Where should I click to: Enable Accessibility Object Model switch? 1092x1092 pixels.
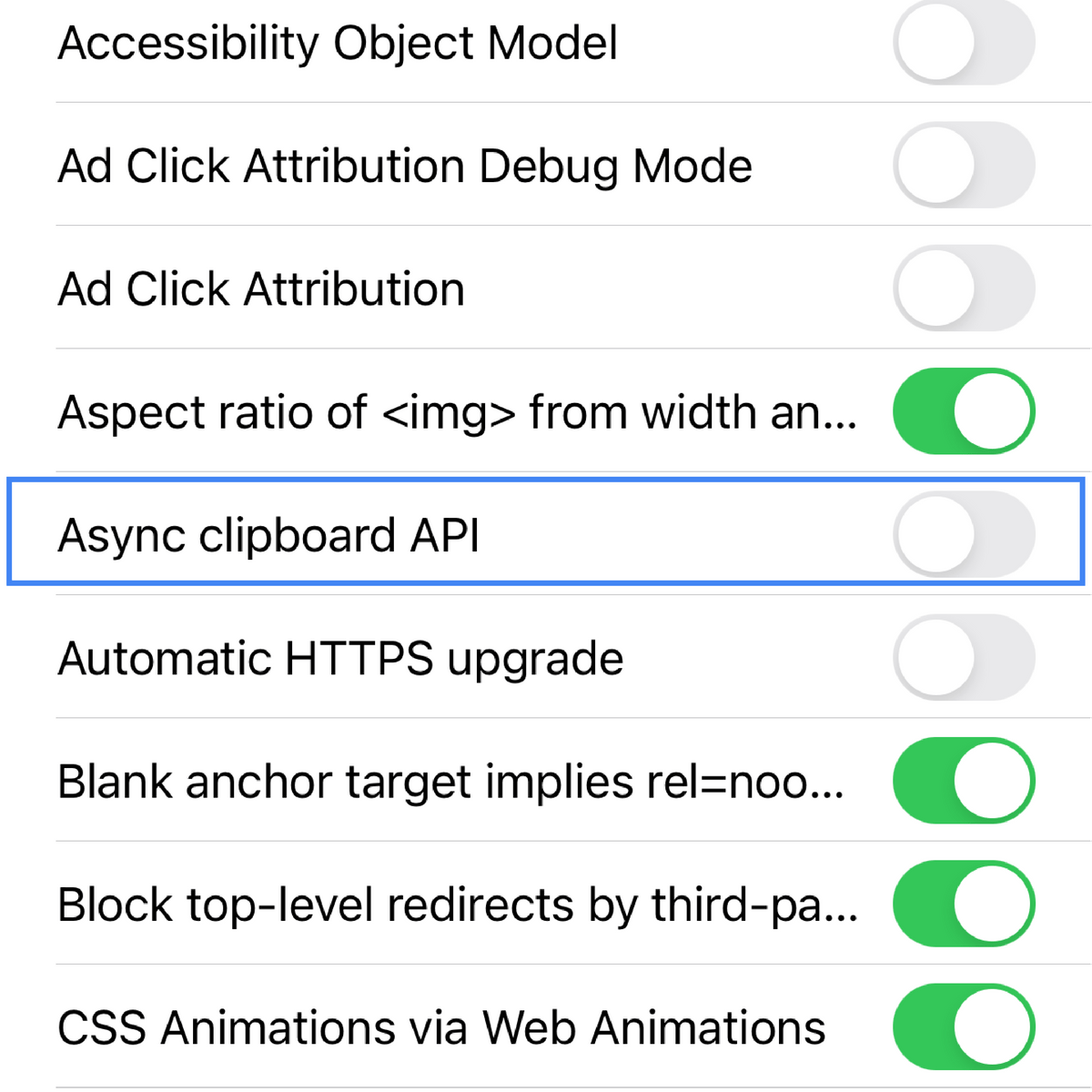pos(963,43)
